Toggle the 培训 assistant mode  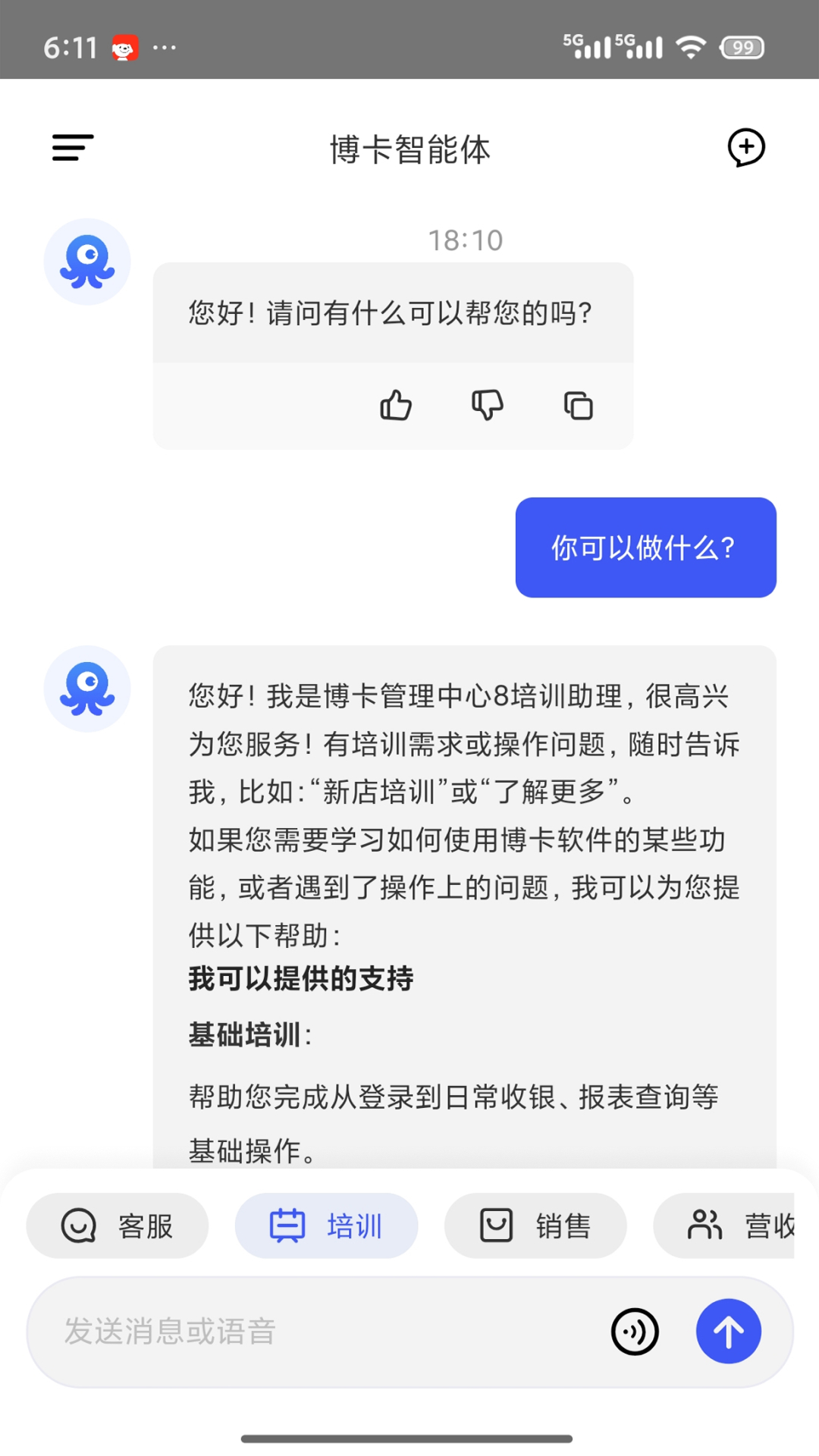click(326, 1224)
